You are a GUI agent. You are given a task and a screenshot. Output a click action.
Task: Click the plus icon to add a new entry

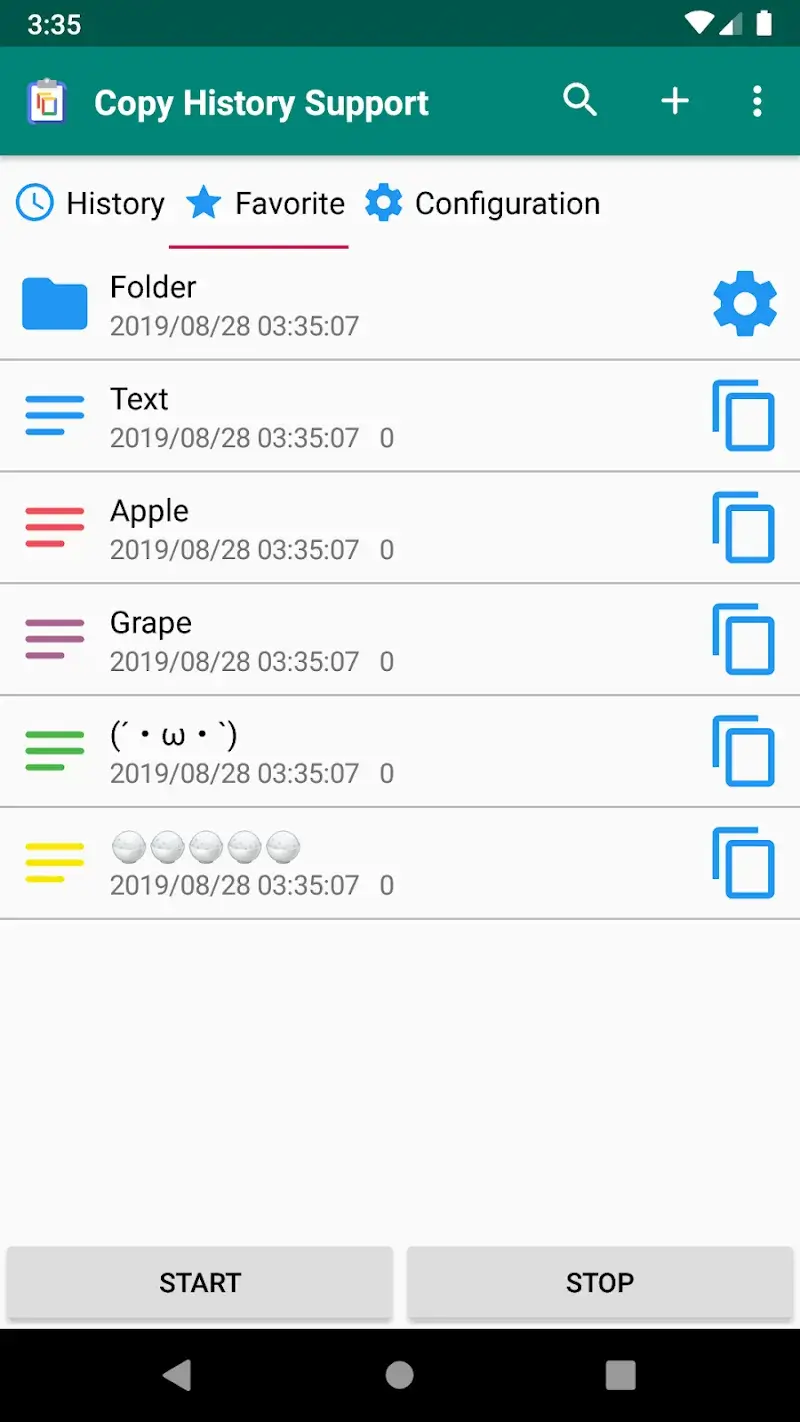675,101
